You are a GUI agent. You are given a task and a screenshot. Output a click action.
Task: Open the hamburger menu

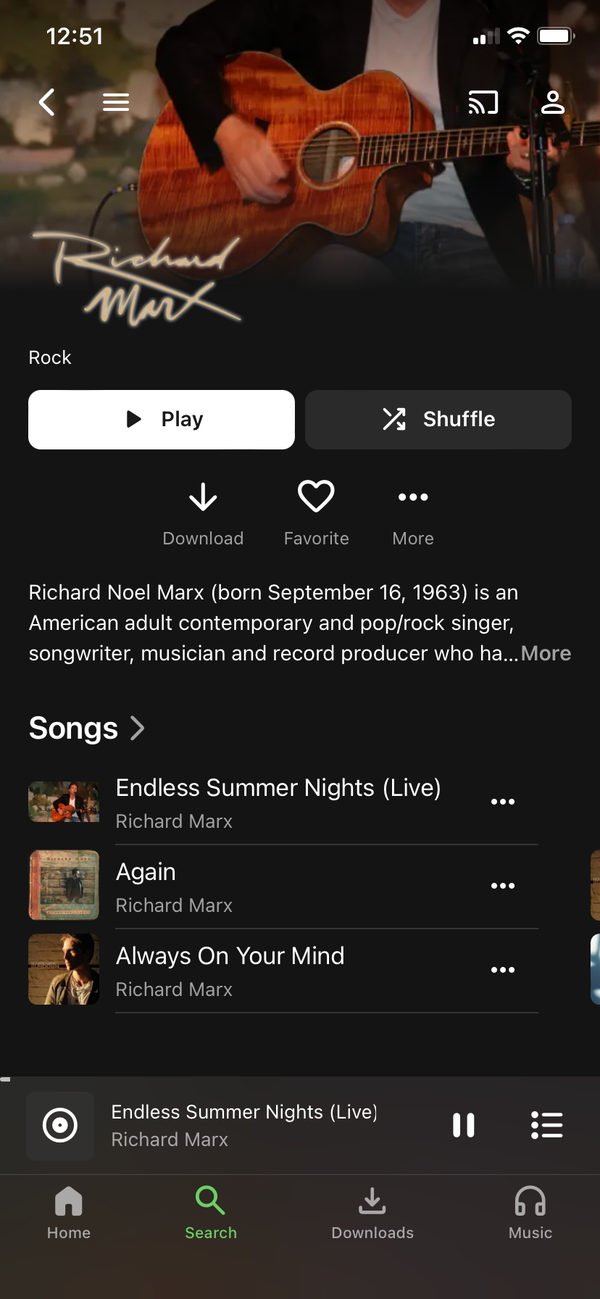tap(116, 102)
